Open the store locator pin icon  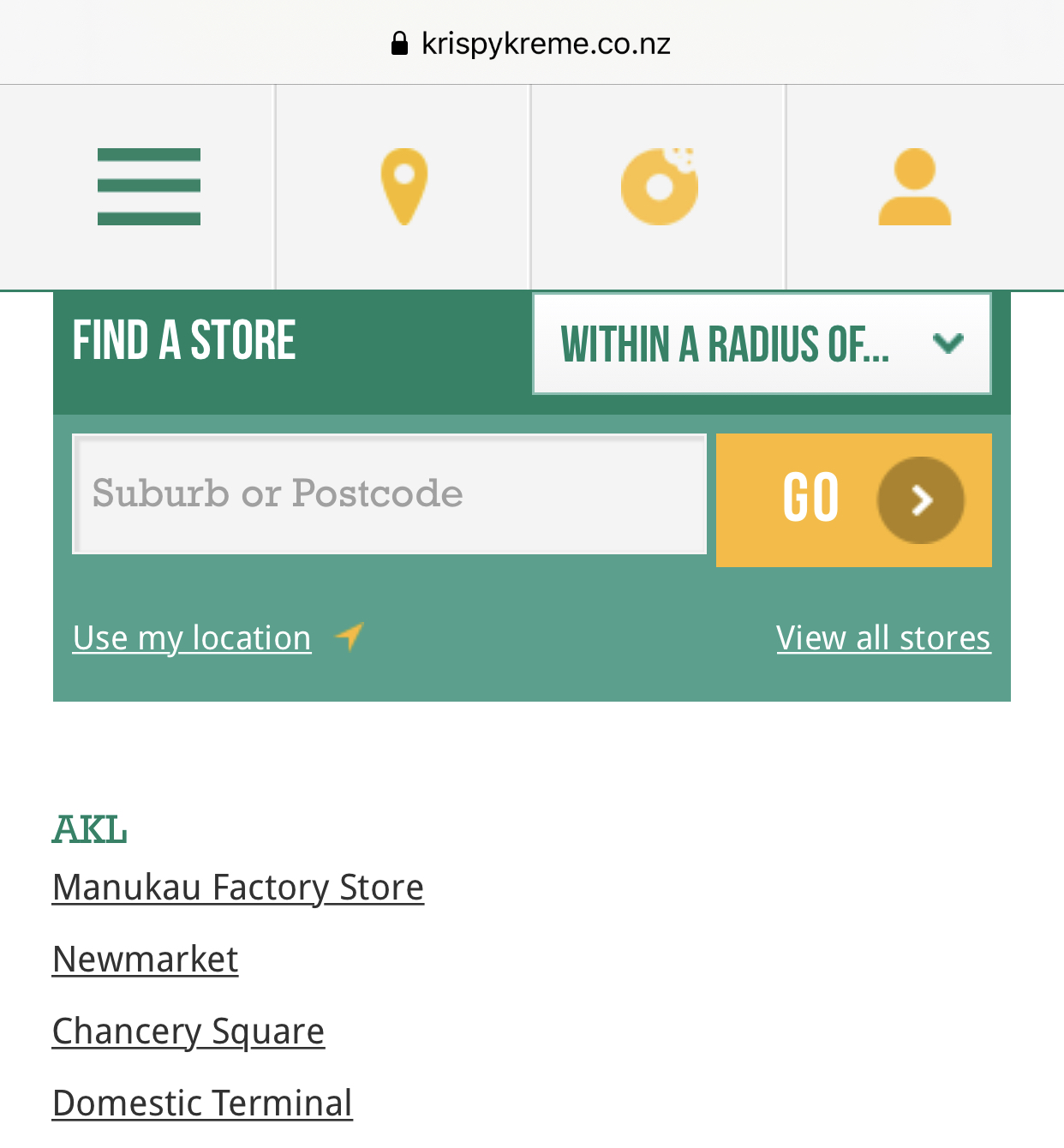tap(403, 187)
